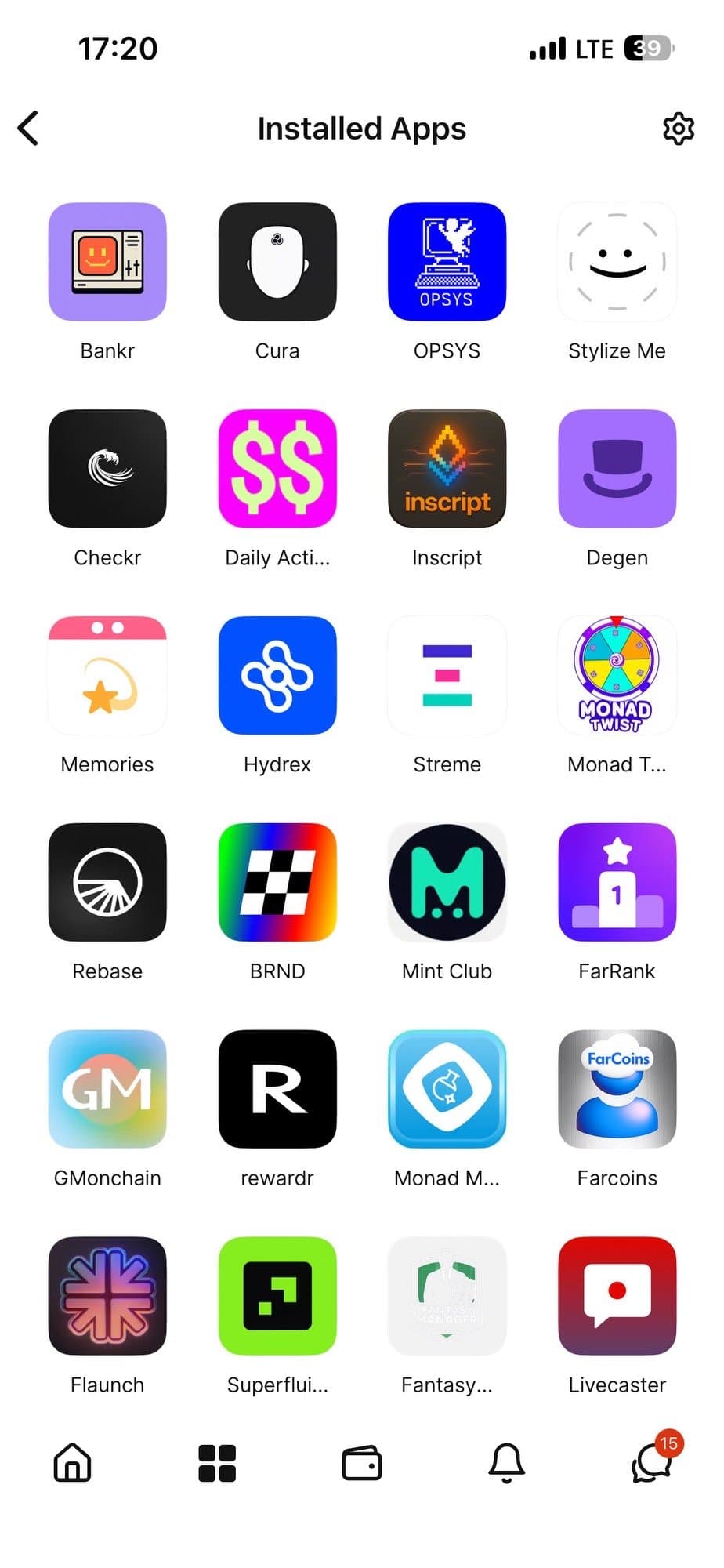724x1568 pixels.
Task: Go back using the top-left arrow
Action: point(29,128)
